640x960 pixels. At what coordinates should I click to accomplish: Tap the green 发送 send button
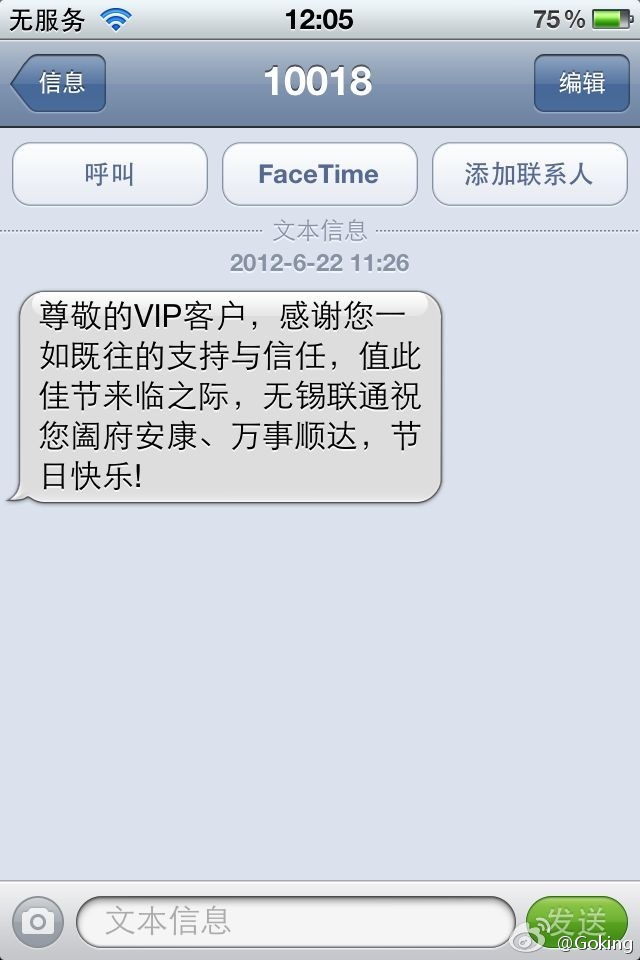pyautogui.click(x=577, y=921)
